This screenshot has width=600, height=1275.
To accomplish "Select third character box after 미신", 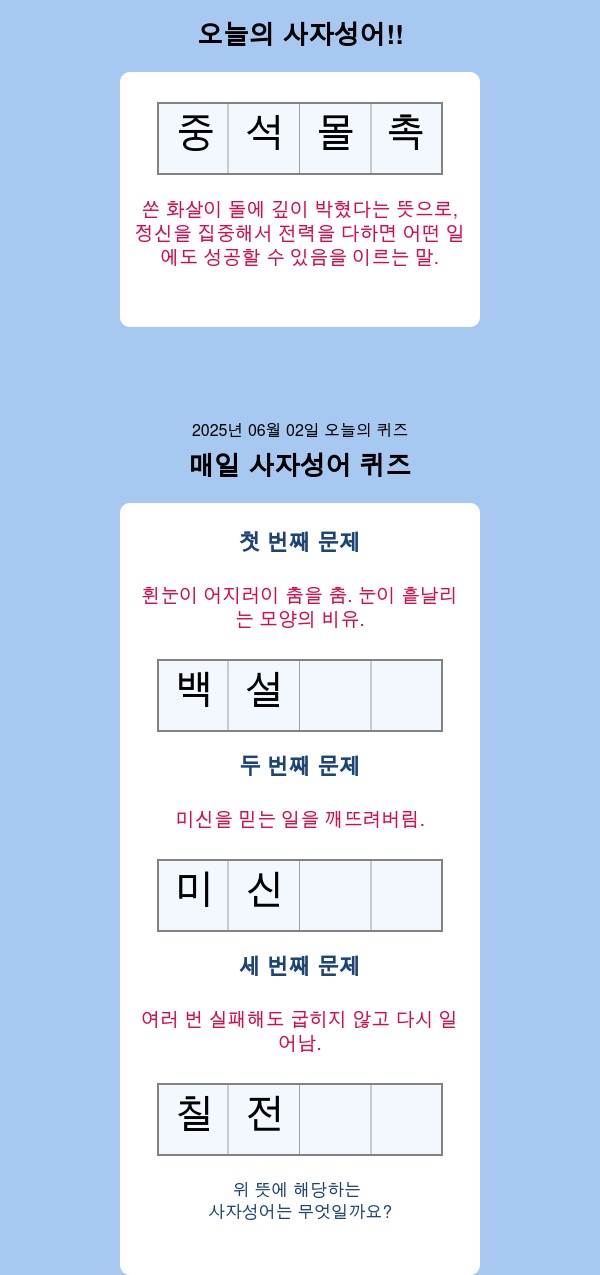I will (335, 895).
